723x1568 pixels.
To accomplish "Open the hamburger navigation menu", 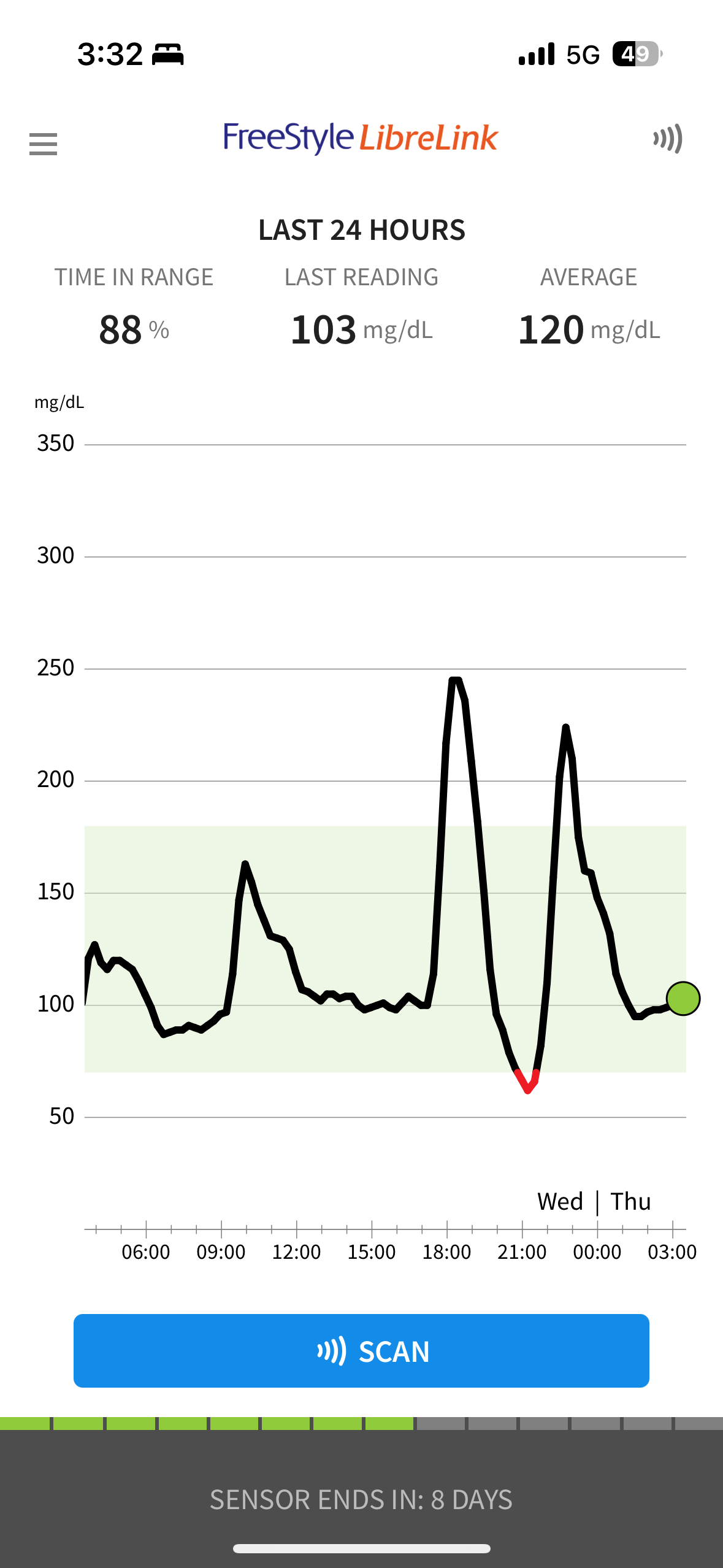I will click(43, 144).
